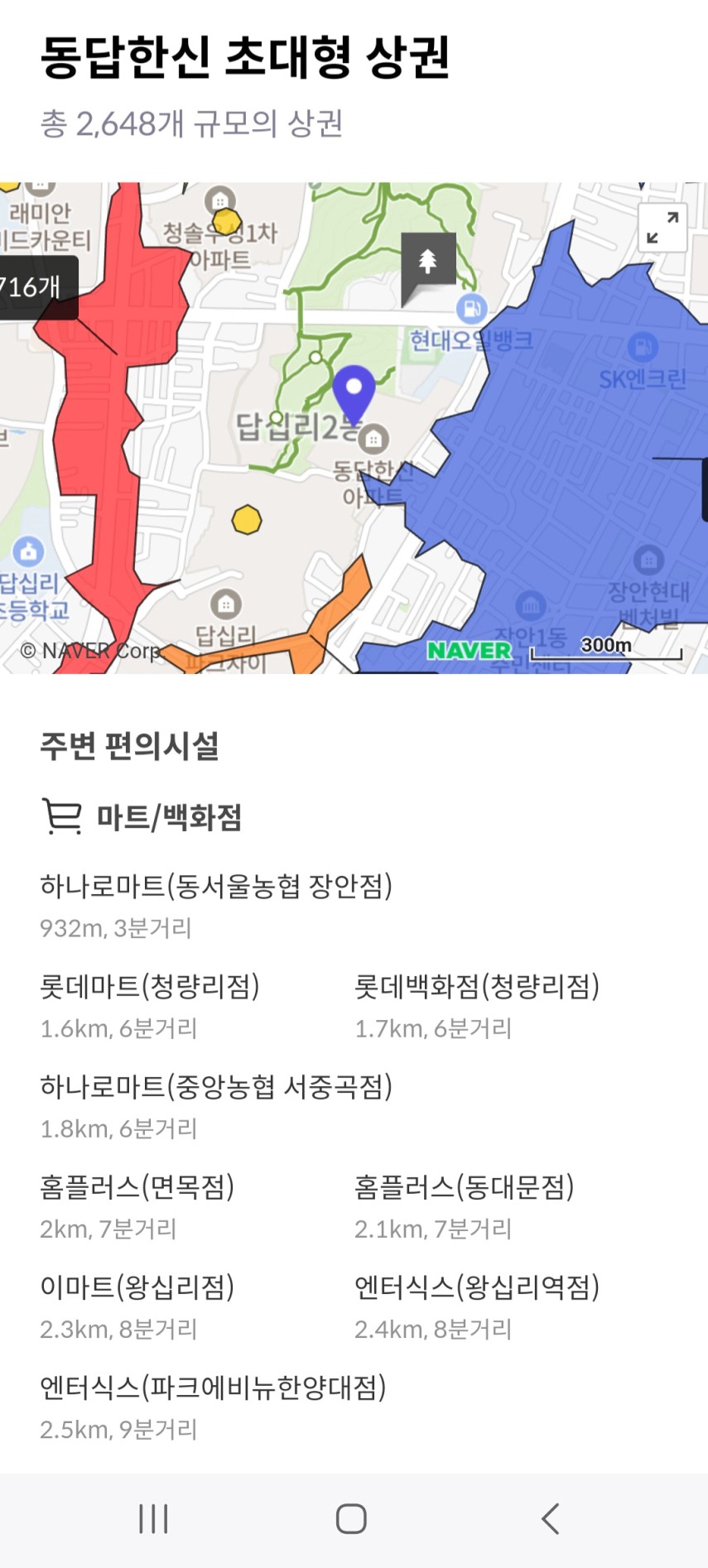Open the recent apps view
Screen dimensions: 708x1568
click(153, 1518)
